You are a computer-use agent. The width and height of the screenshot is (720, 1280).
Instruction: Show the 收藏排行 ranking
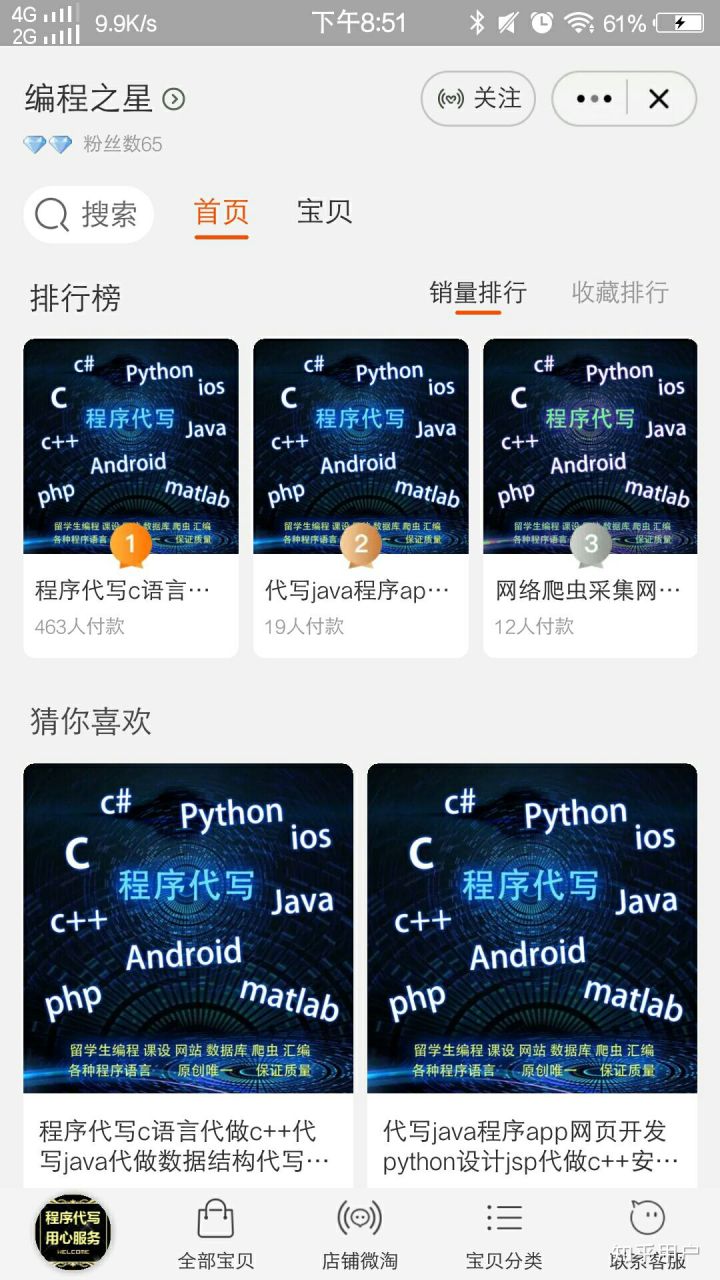(619, 293)
